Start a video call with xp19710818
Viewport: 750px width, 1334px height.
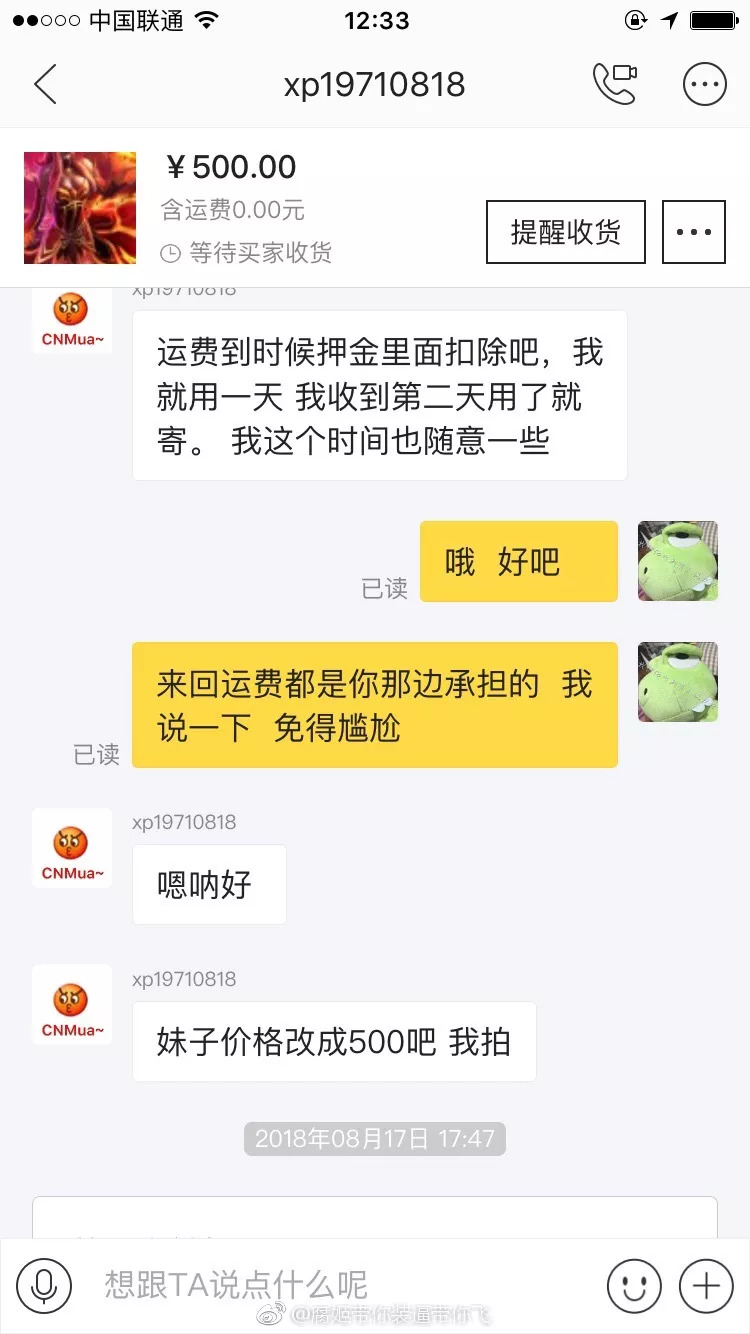pos(616,84)
